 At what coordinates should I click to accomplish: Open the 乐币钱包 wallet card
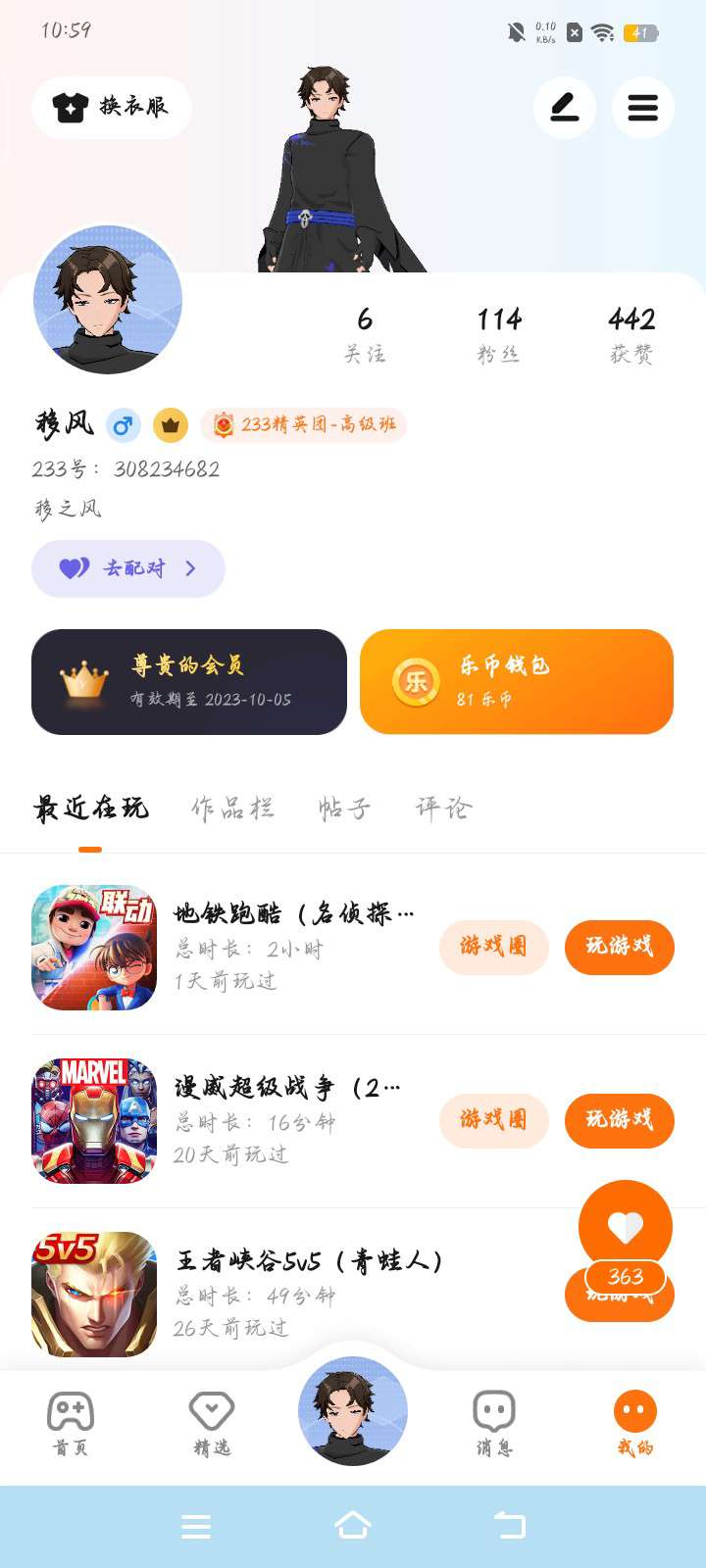click(517, 682)
